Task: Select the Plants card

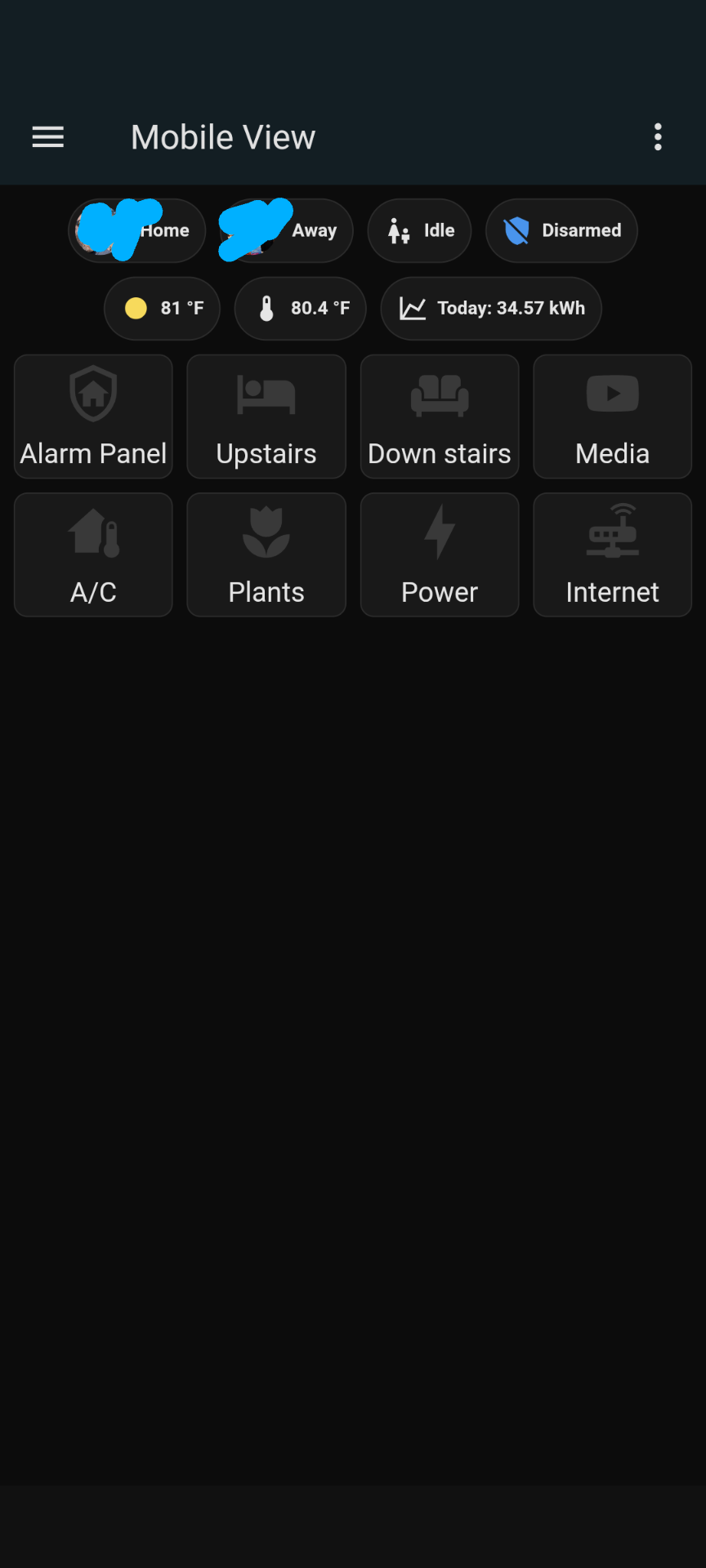Action: (266, 555)
